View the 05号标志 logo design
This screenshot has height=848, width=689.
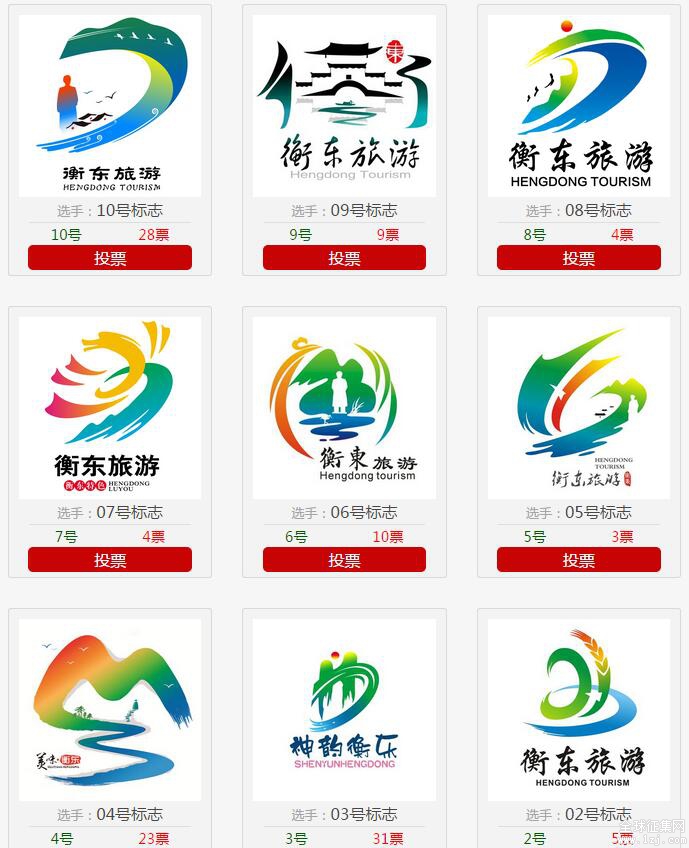(x=578, y=407)
